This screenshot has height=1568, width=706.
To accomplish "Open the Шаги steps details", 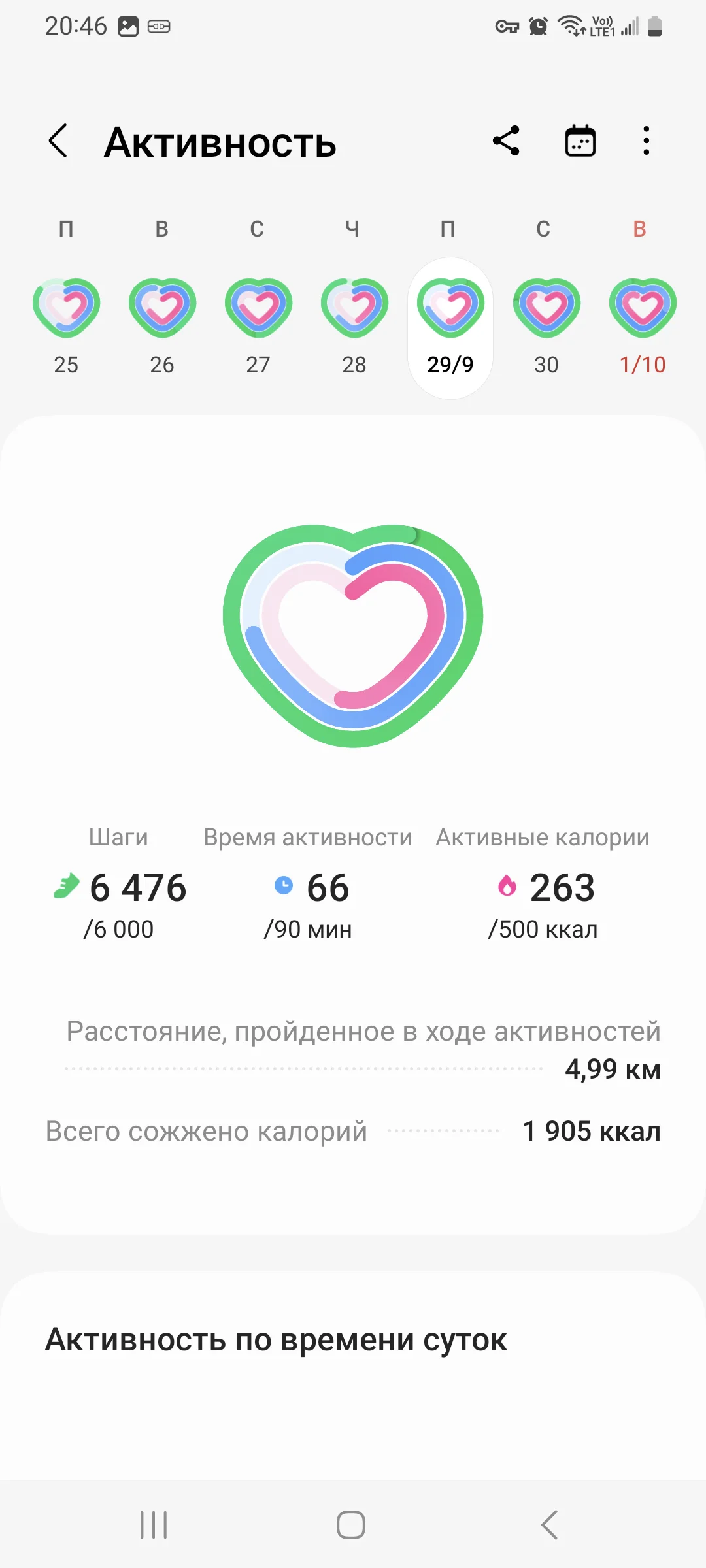I will coord(120,889).
